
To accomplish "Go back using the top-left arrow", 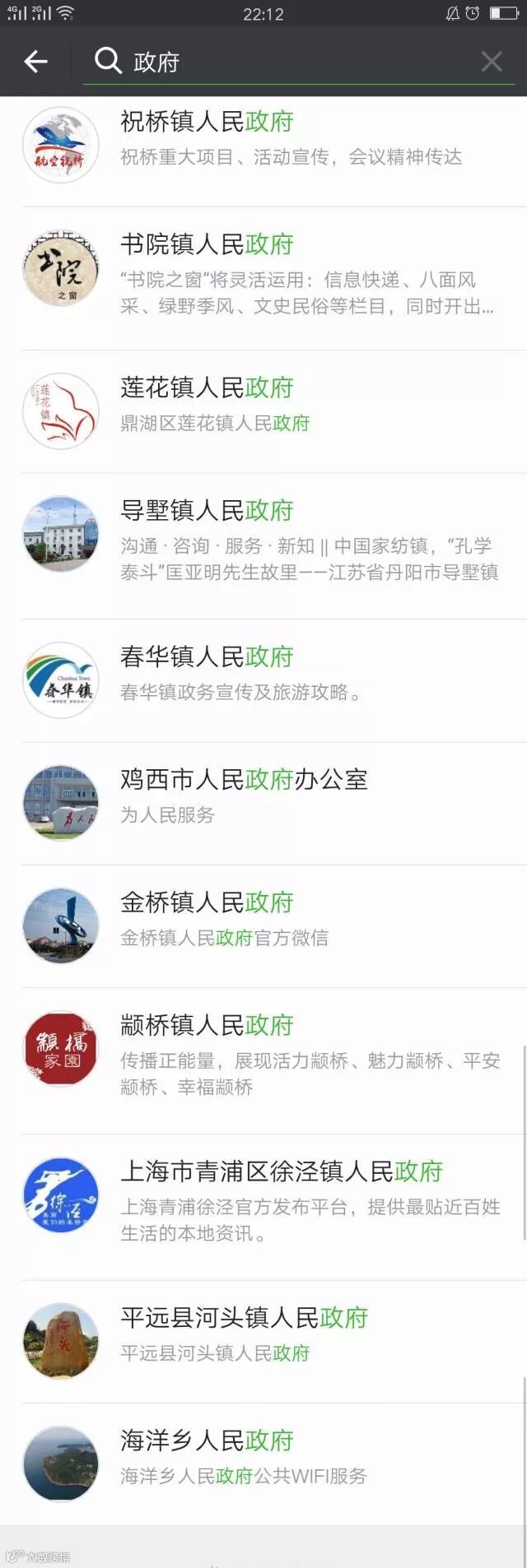I will (x=35, y=61).
